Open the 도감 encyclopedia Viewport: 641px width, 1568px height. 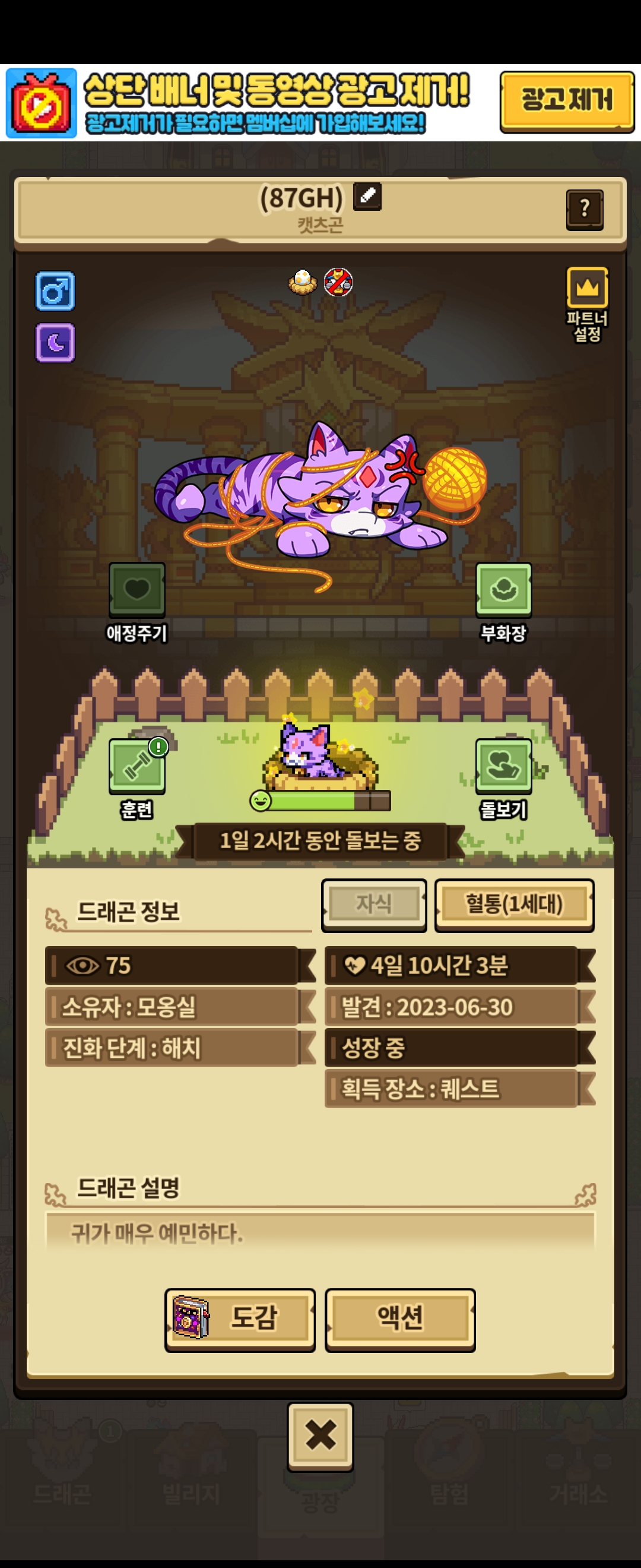(240, 1319)
